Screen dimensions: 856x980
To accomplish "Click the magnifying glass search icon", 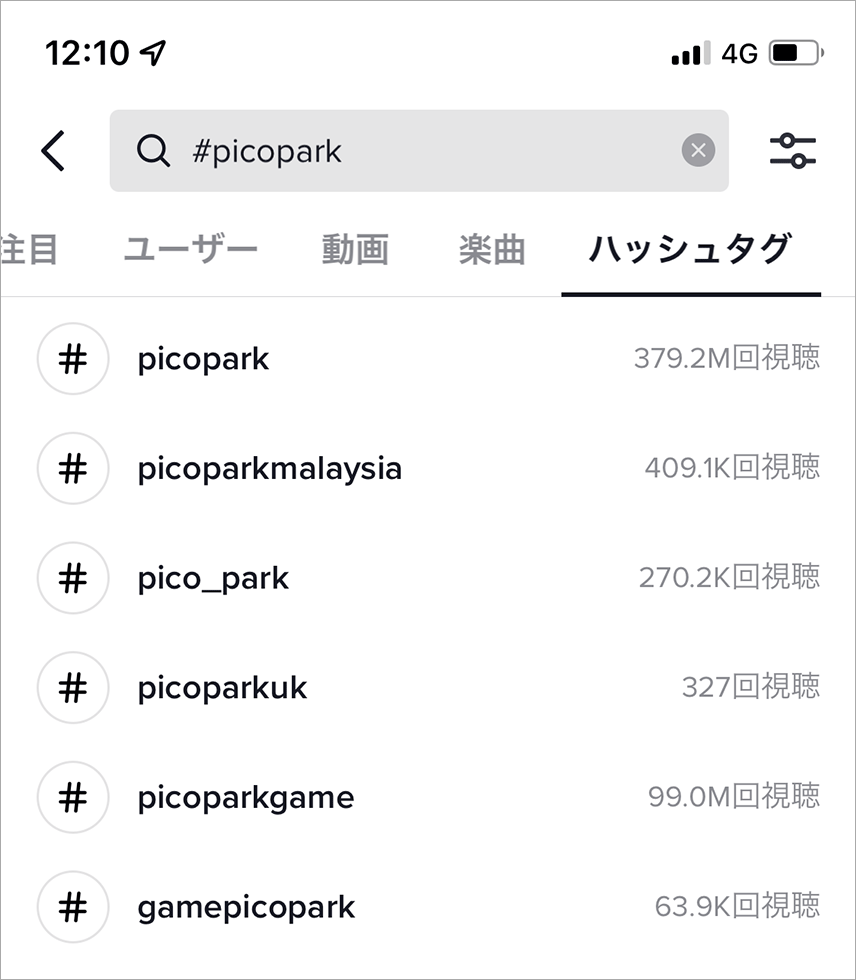I will click(153, 150).
